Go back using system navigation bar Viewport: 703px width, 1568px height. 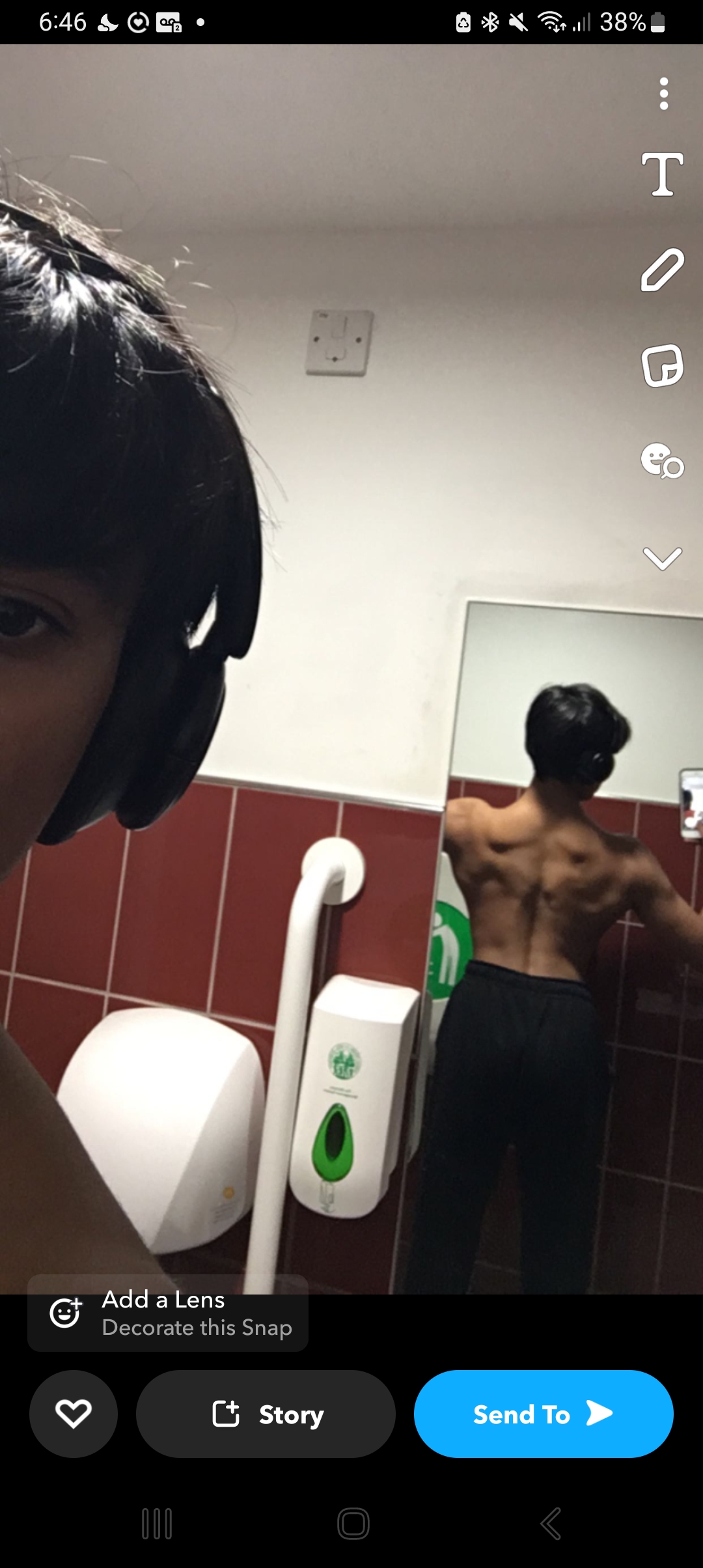[550, 1524]
